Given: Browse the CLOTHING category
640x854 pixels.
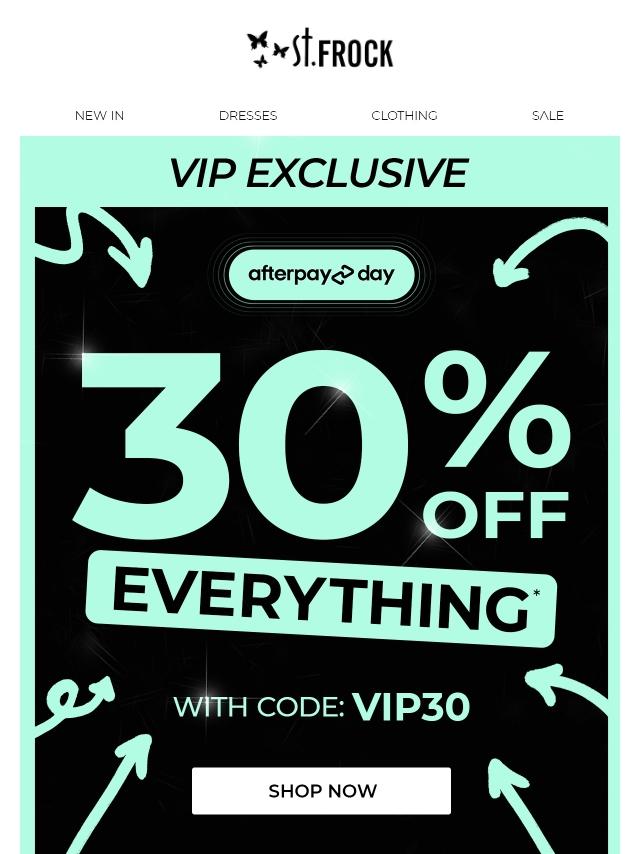Looking at the screenshot, I should 404,115.
